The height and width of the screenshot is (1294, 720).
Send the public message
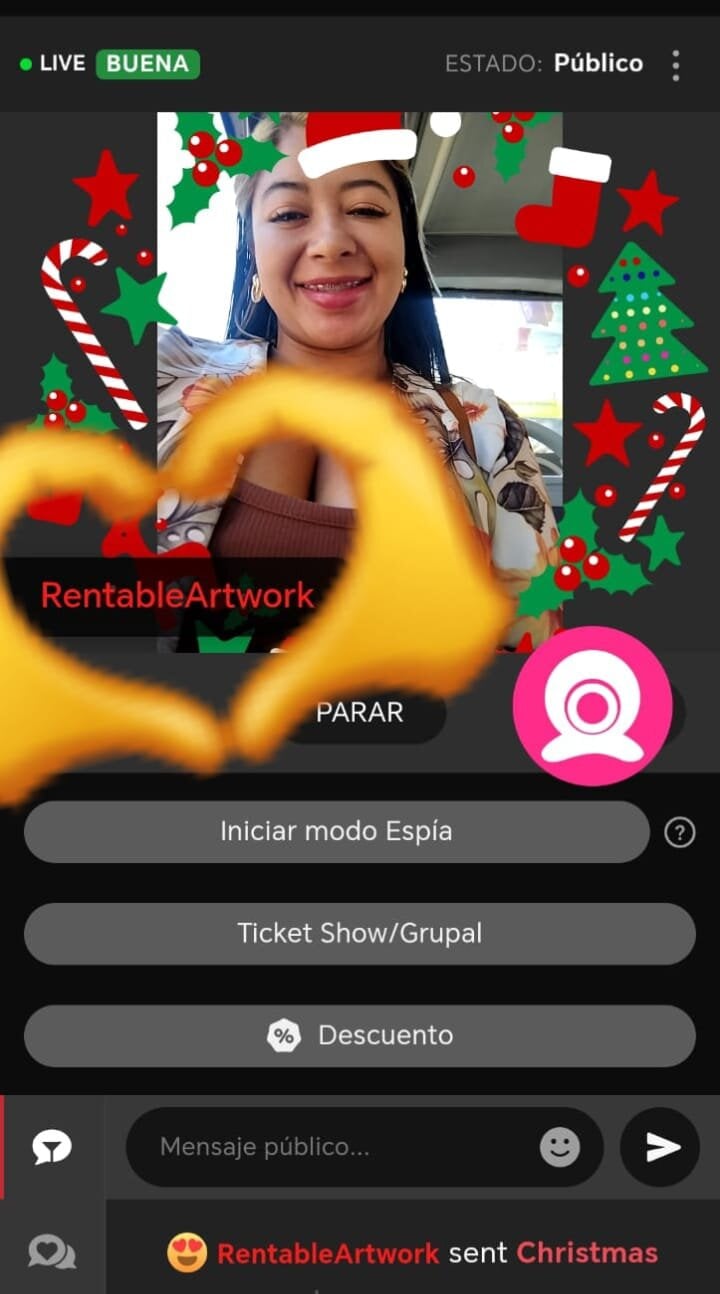661,1147
